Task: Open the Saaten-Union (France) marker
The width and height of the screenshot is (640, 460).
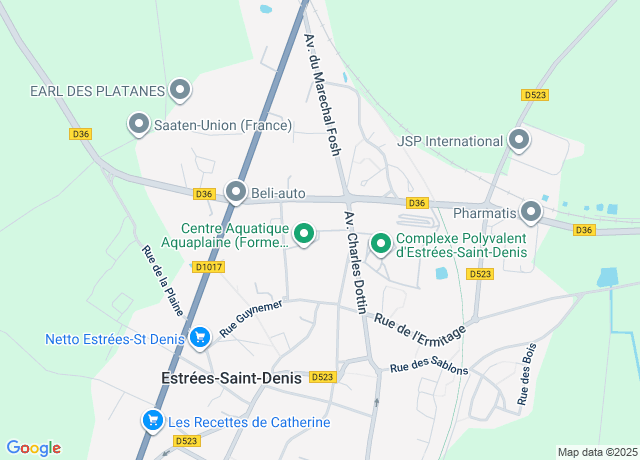Action: pos(139,125)
